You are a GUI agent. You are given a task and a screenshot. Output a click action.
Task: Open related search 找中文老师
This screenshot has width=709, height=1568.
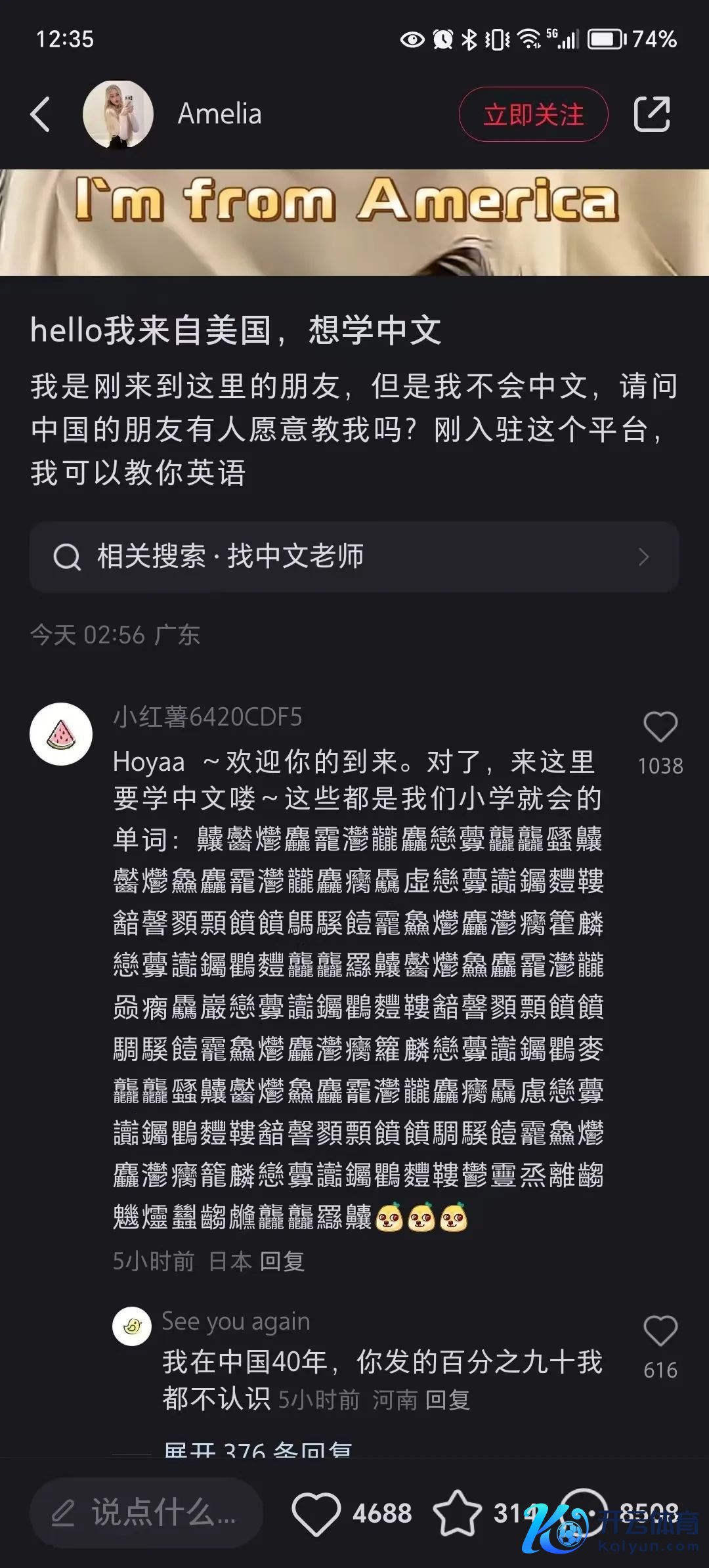pos(354,557)
